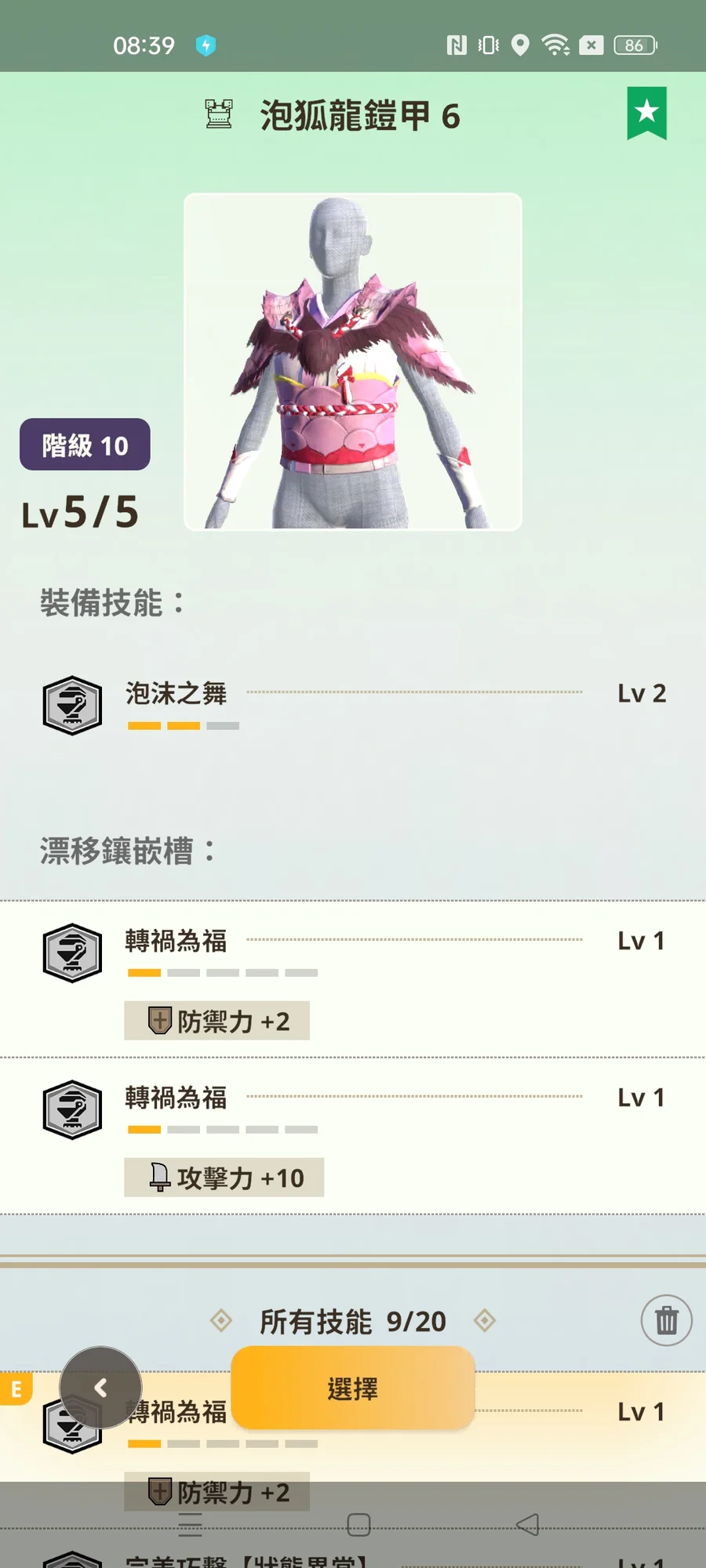This screenshot has width=706, height=1568.
Task: Toggle the favorite star bookmark
Action: point(646,113)
